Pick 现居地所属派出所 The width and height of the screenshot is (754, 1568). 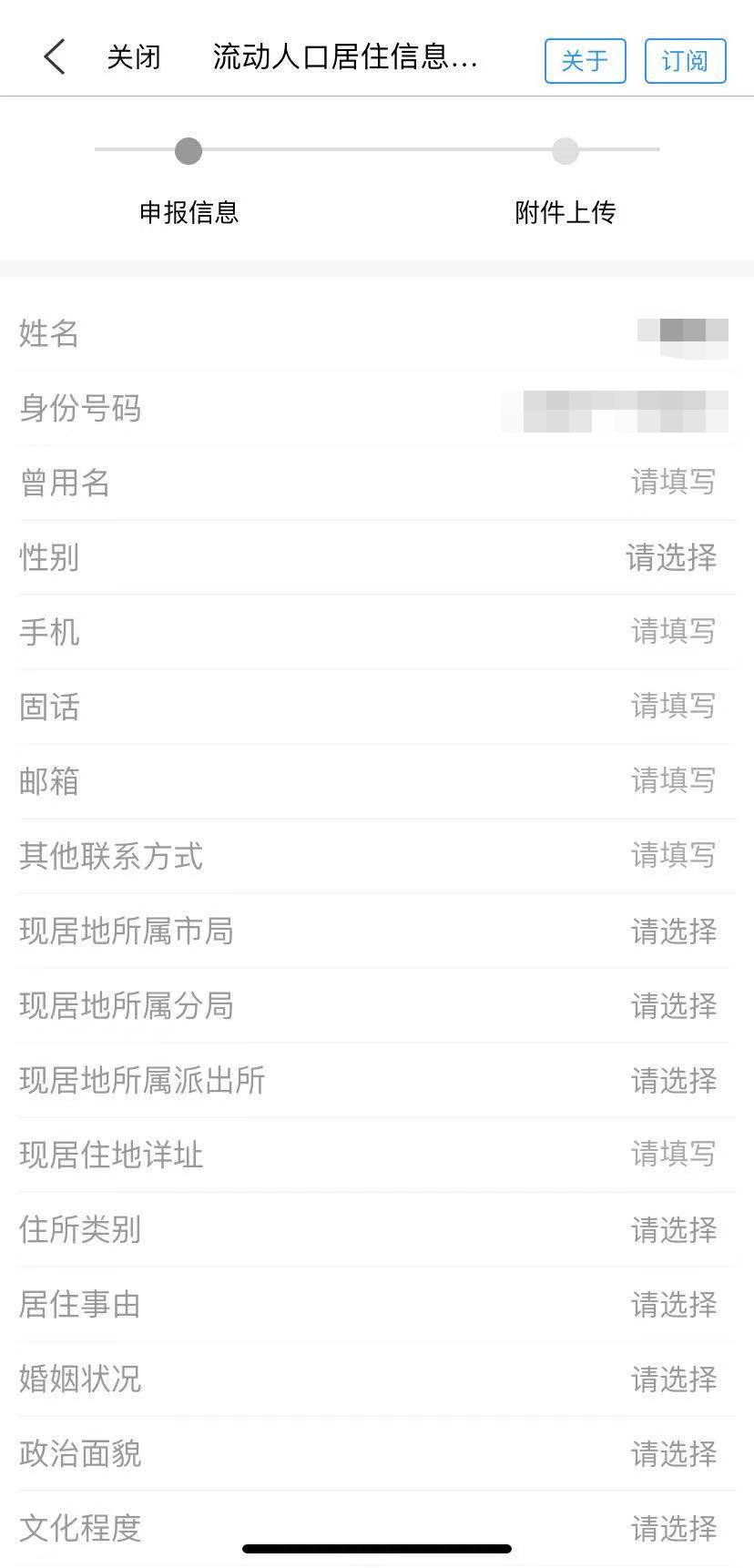pos(672,1080)
